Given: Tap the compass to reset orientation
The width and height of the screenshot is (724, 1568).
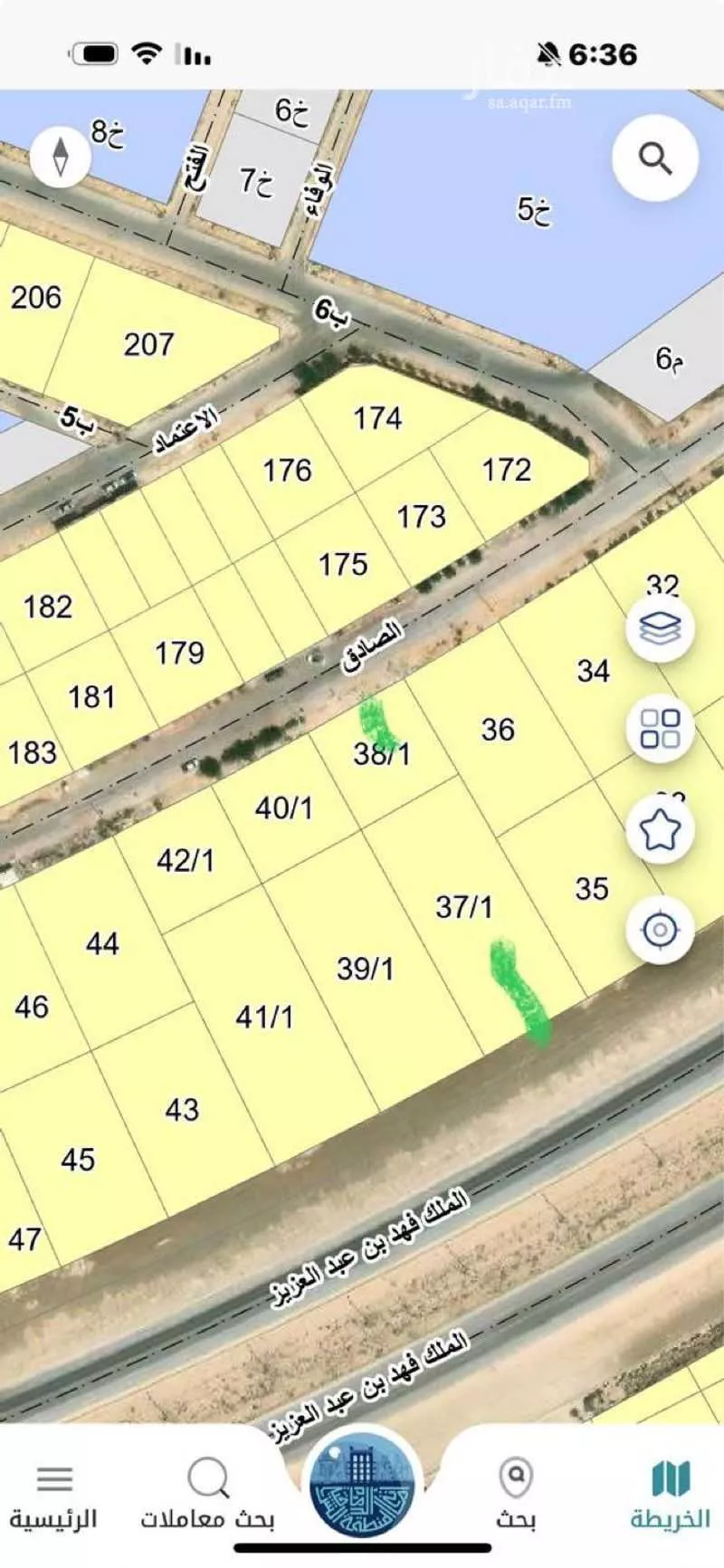Looking at the screenshot, I should [61, 156].
